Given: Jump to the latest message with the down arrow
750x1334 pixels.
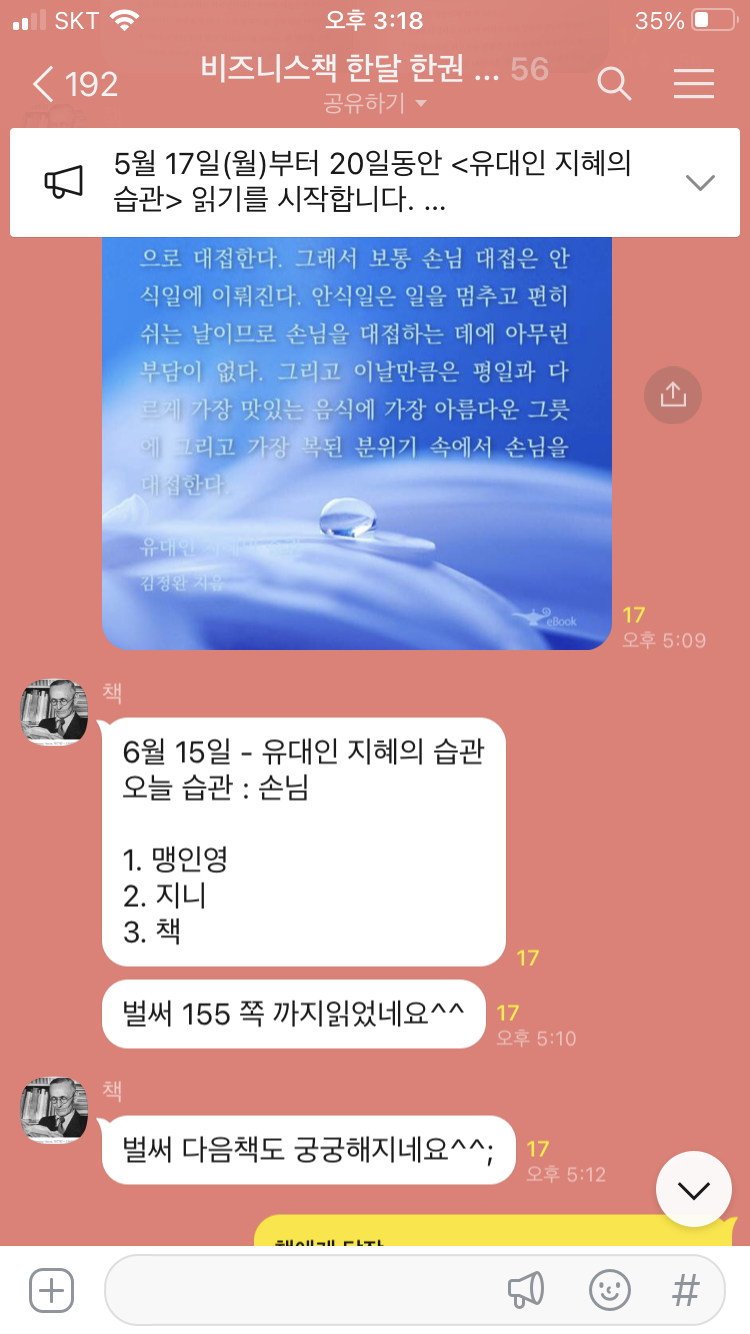Looking at the screenshot, I should click(693, 1189).
